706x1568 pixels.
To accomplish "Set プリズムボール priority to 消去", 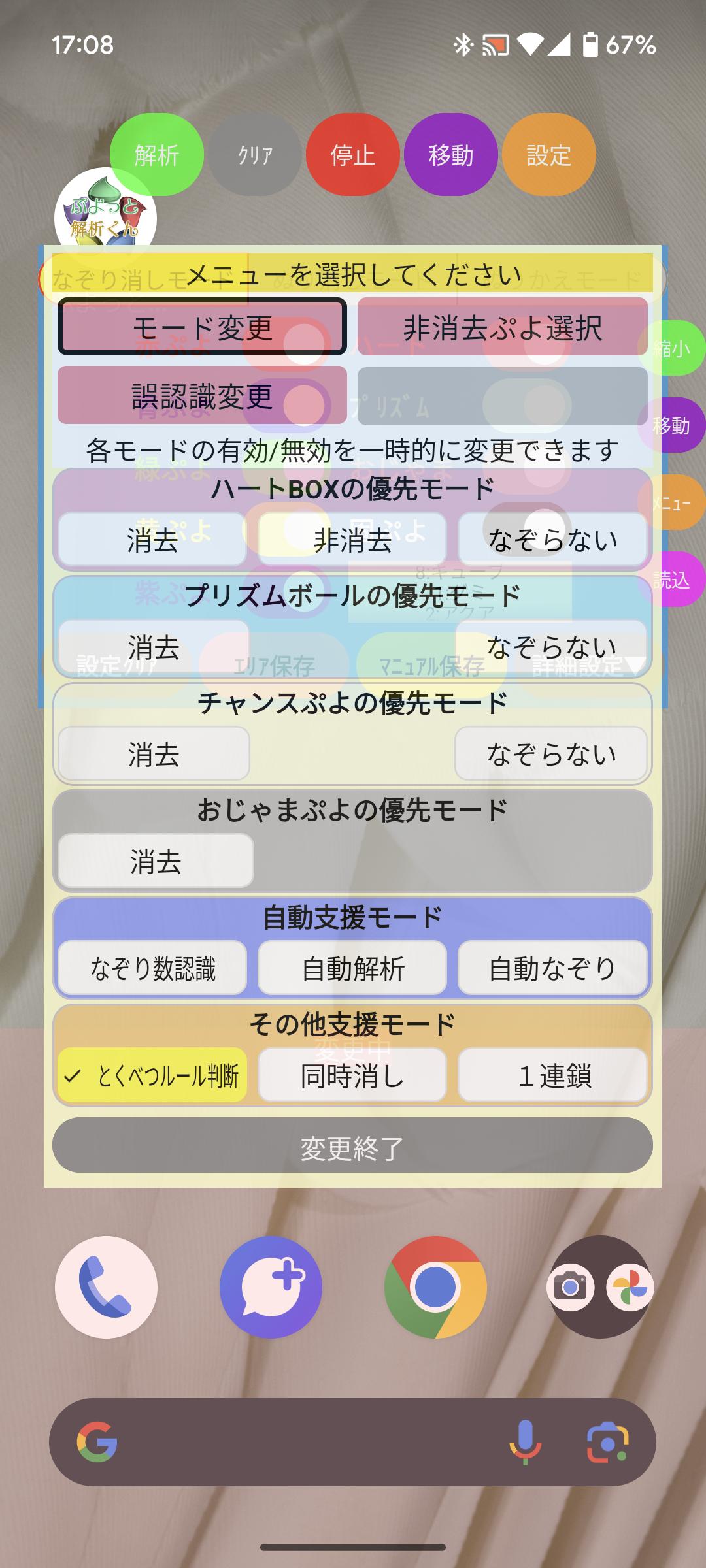I will tap(154, 647).
